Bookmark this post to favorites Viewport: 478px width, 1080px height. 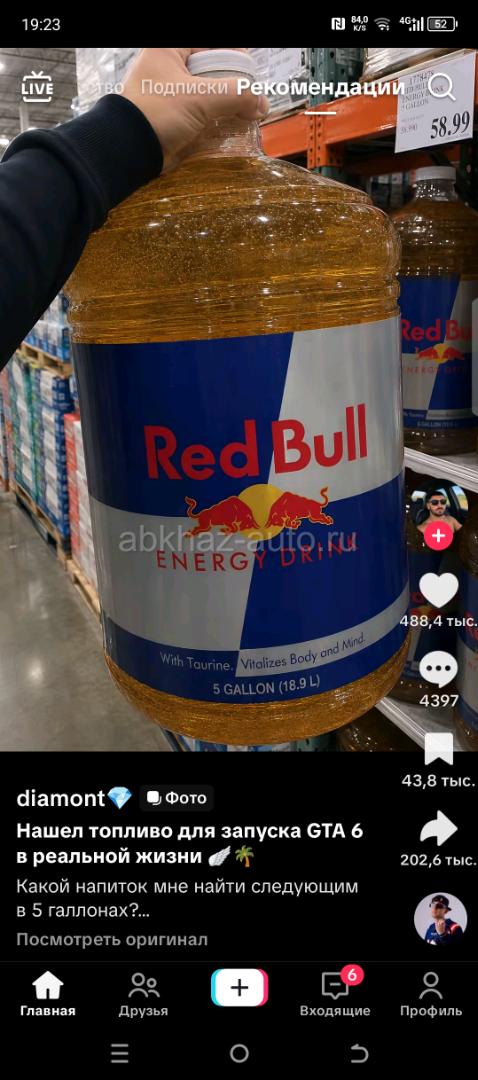tap(439, 749)
